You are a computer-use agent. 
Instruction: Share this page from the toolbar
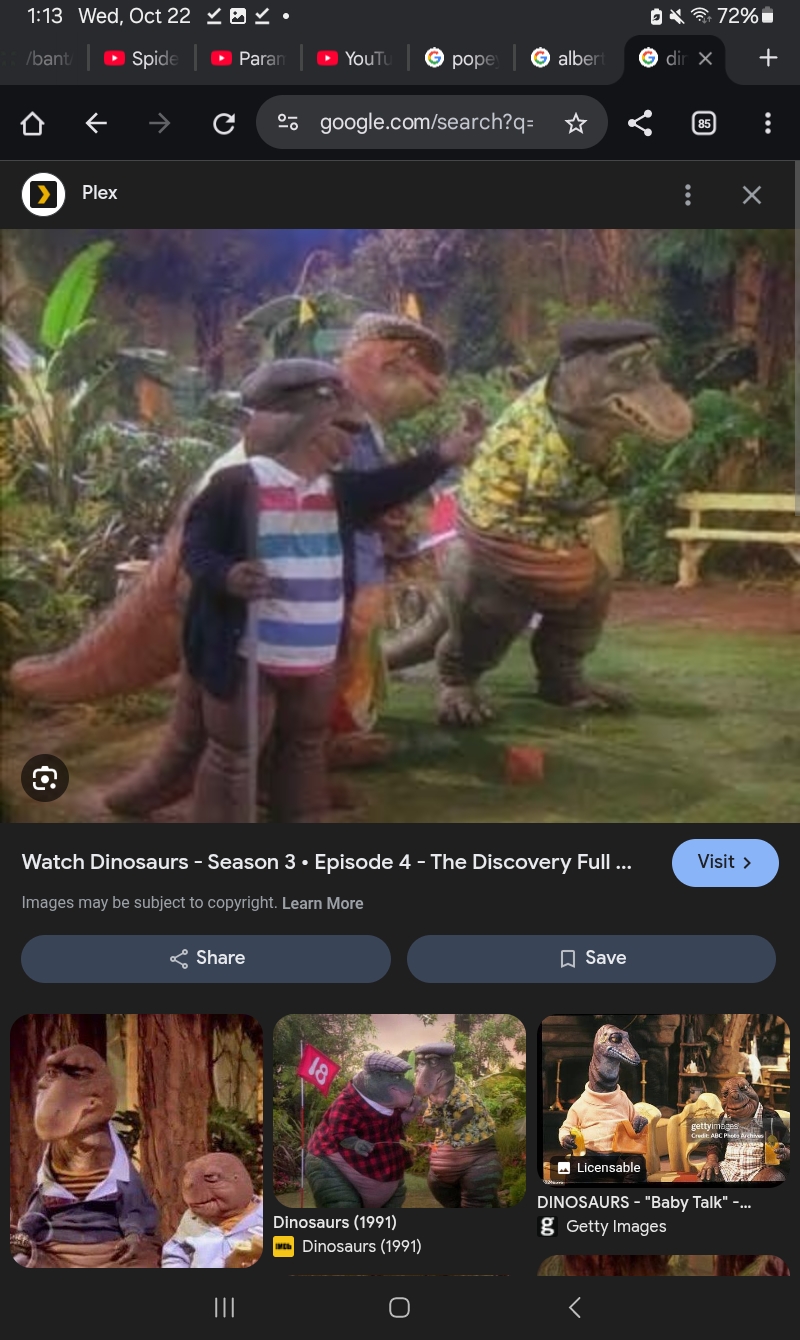point(640,123)
